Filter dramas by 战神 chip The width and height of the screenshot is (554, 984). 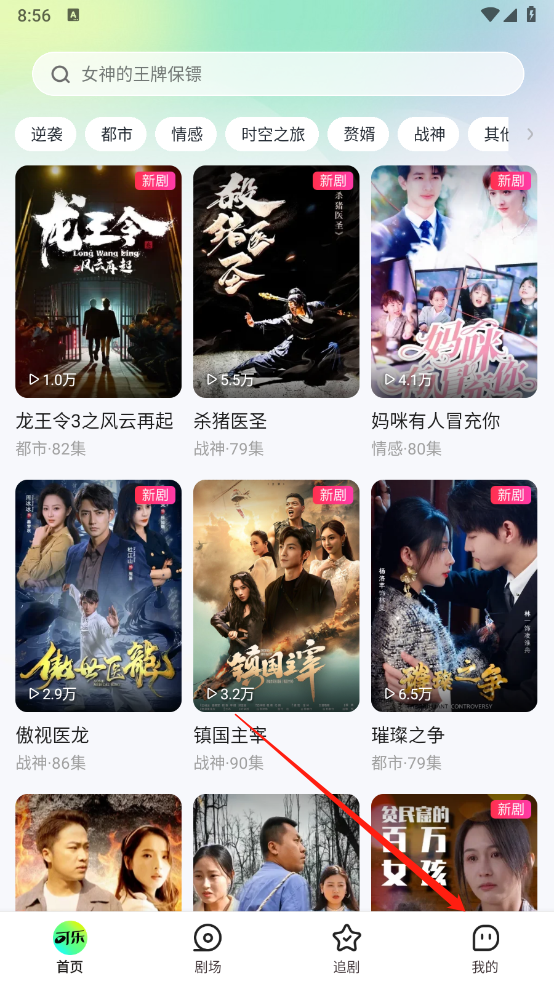[429, 134]
